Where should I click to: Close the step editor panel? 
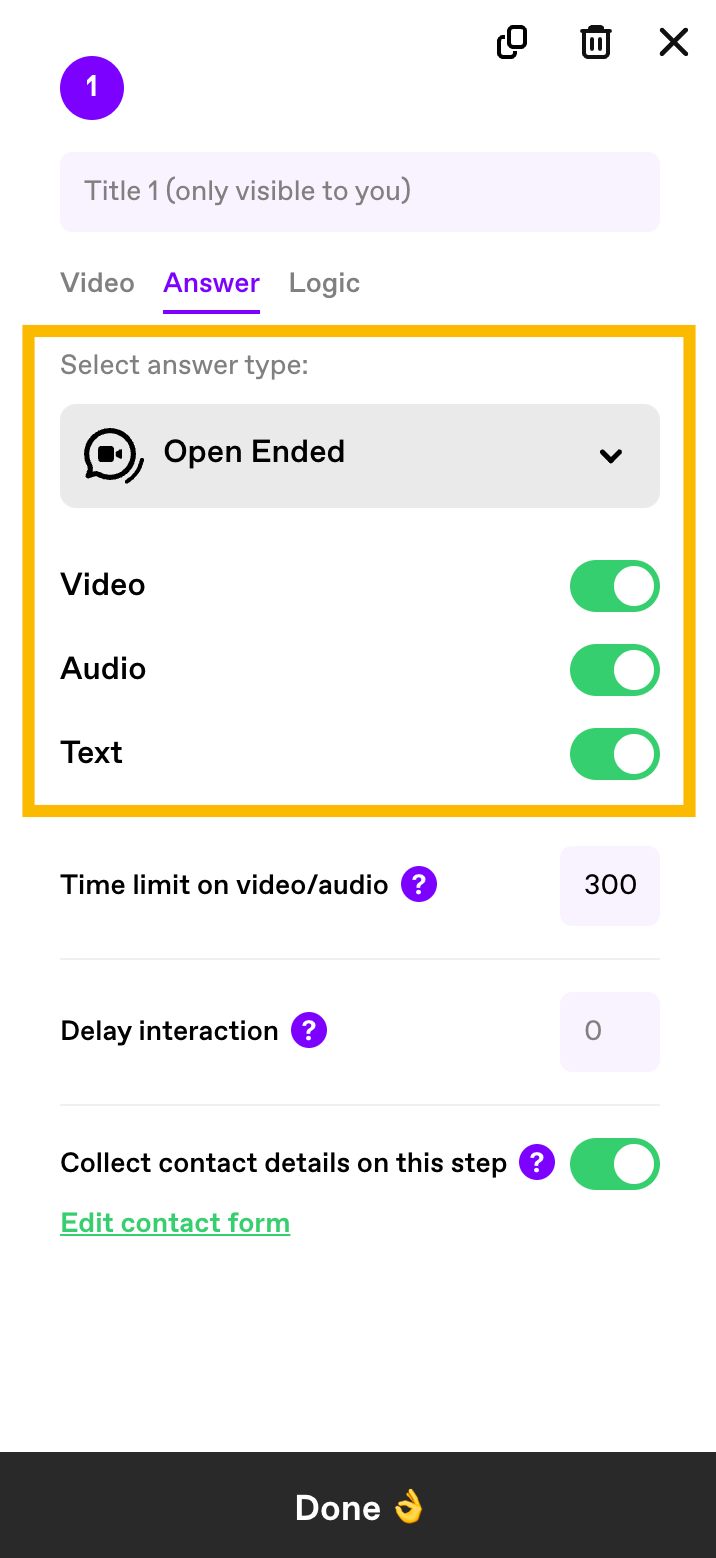[x=674, y=42]
